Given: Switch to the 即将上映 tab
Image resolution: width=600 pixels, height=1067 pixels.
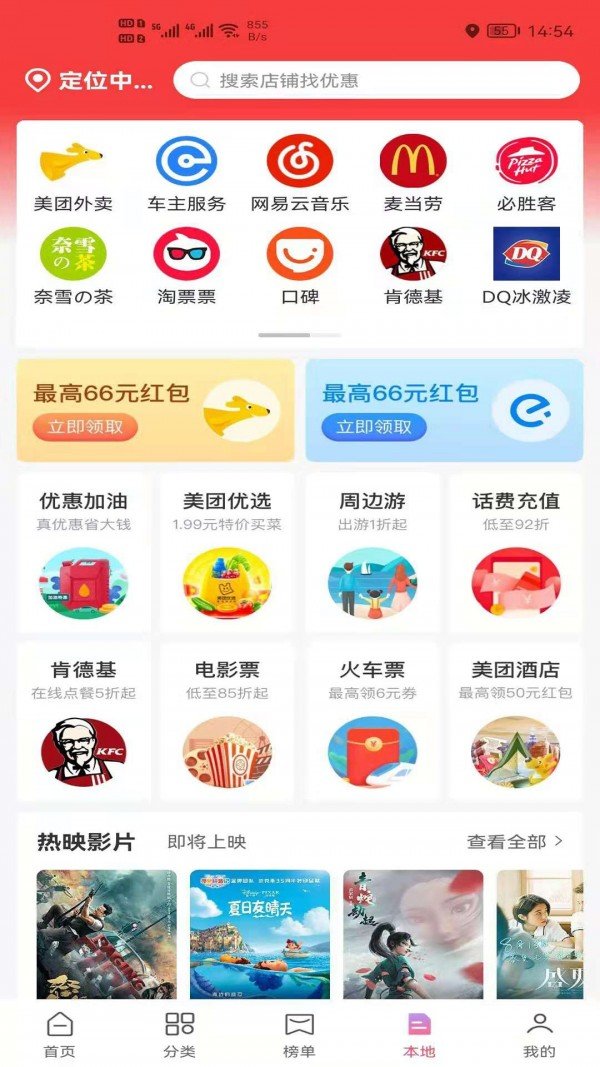Looking at the screenshot, I should (206, 842).
